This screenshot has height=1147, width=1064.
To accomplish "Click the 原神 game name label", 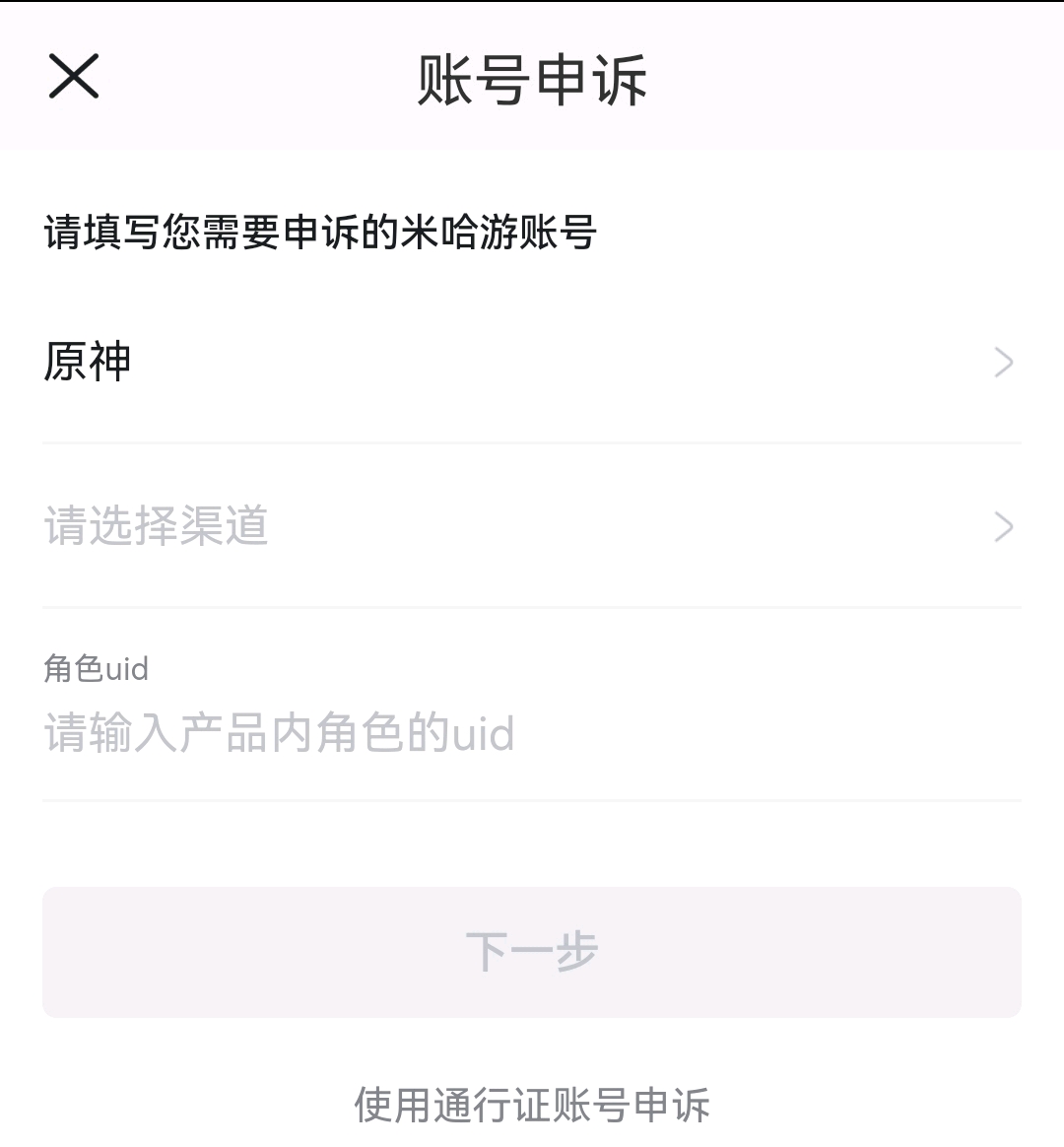I will 85,362.
